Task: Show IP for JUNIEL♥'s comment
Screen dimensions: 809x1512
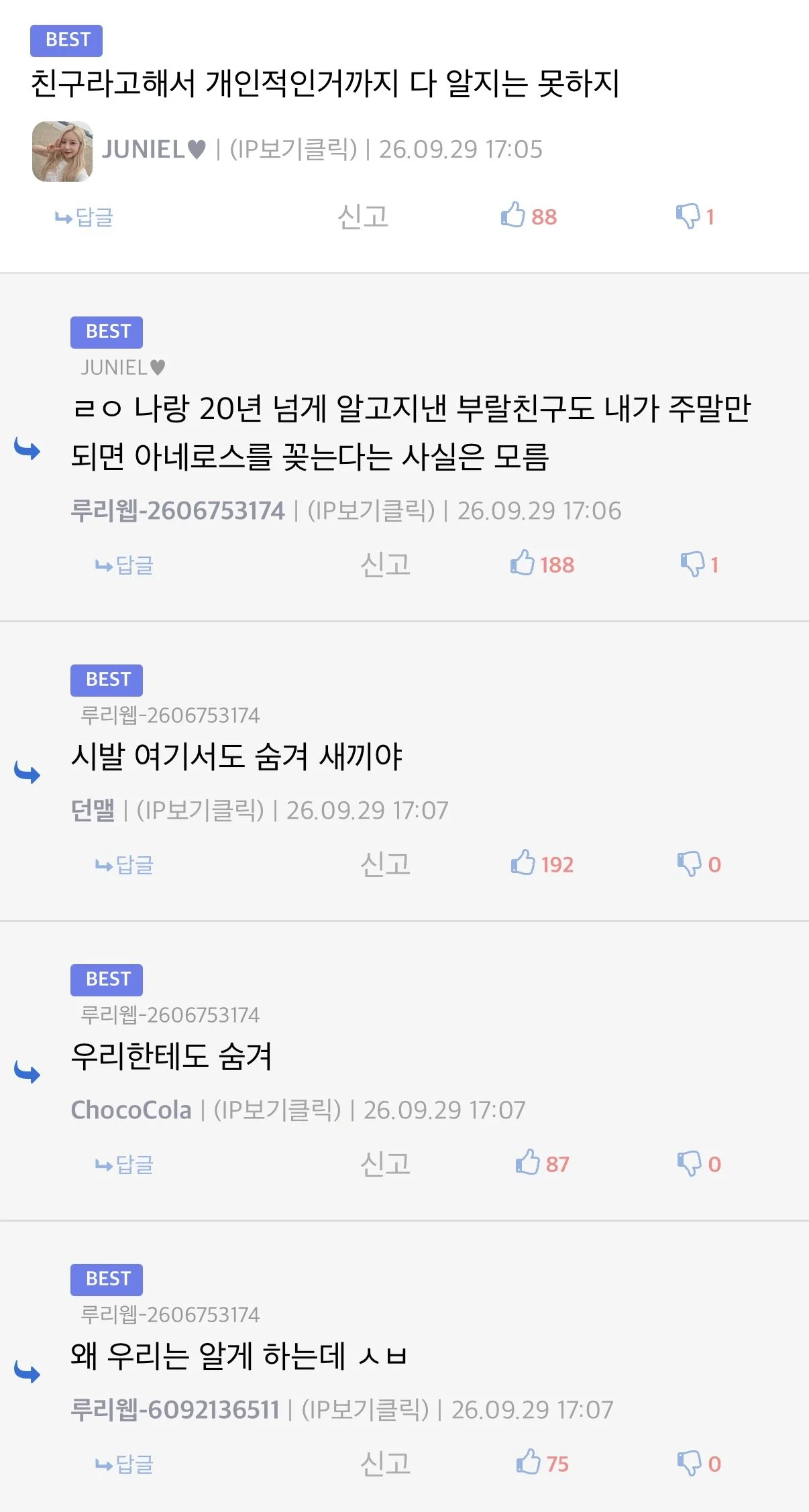Action: [x=293, y=149]
